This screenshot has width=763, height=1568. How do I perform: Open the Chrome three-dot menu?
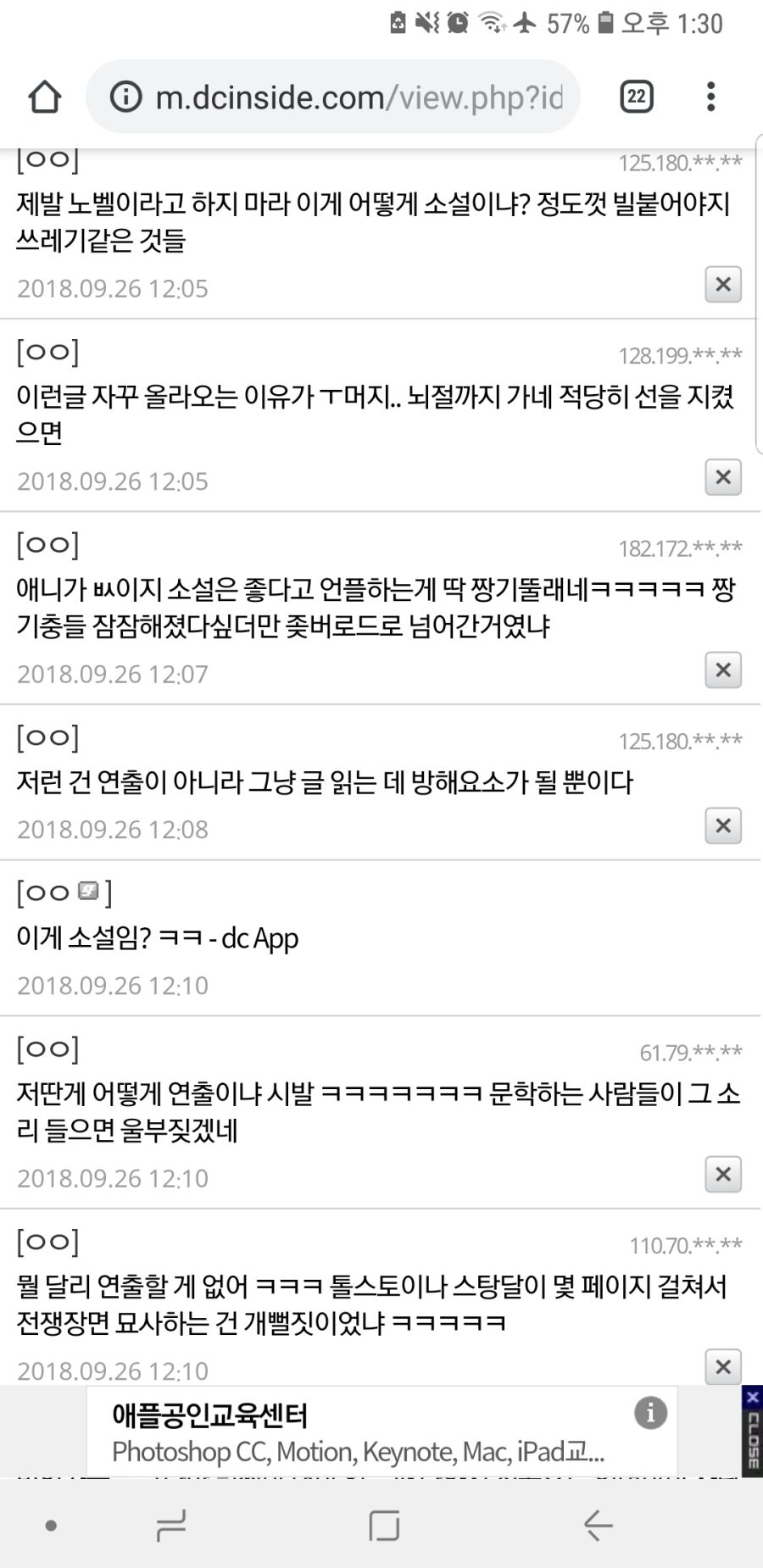(x=710, y=97)
